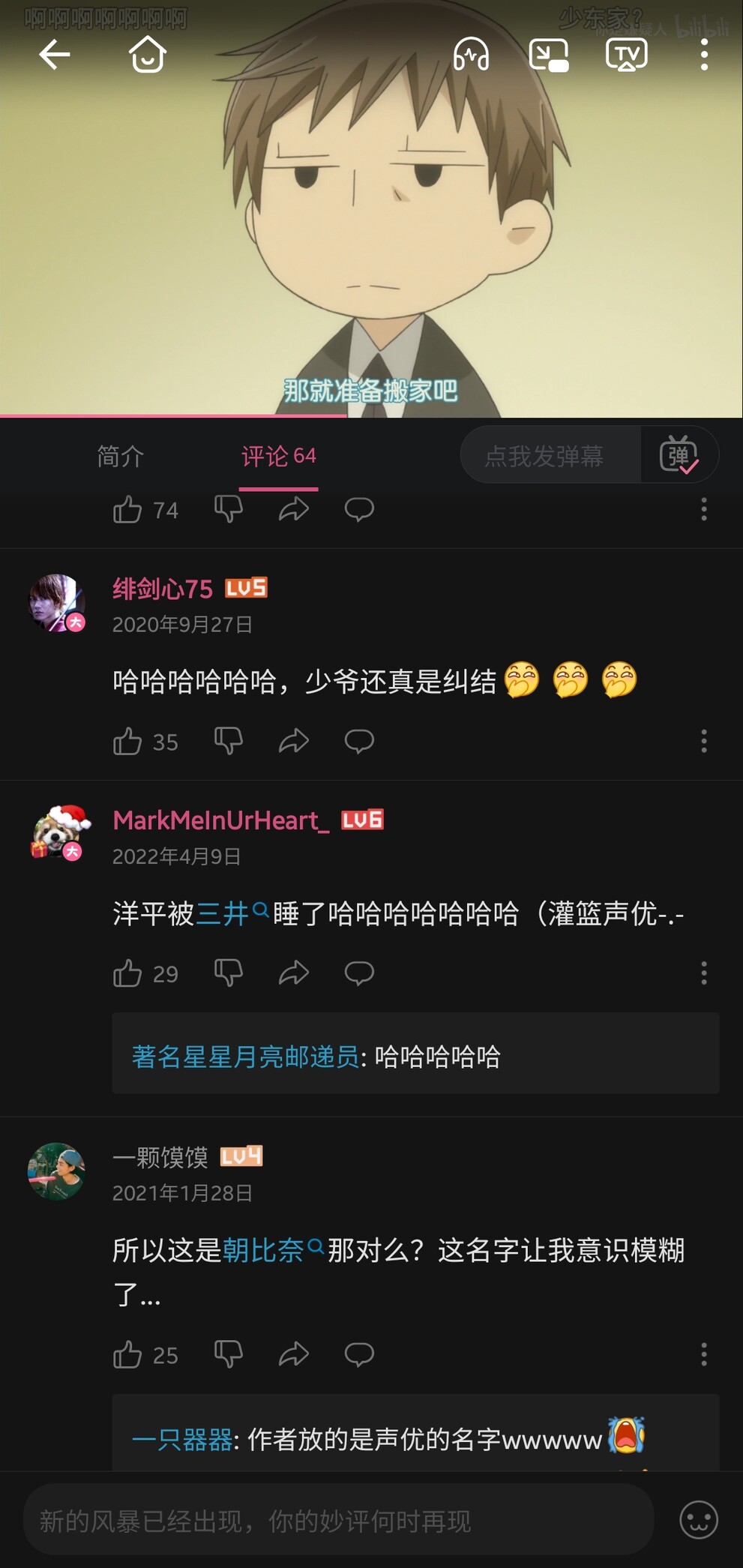Share MarkMeInUrHeart_'s comment
The width and height of the screenshot is (743, 1568).
(x=294, y=973)
